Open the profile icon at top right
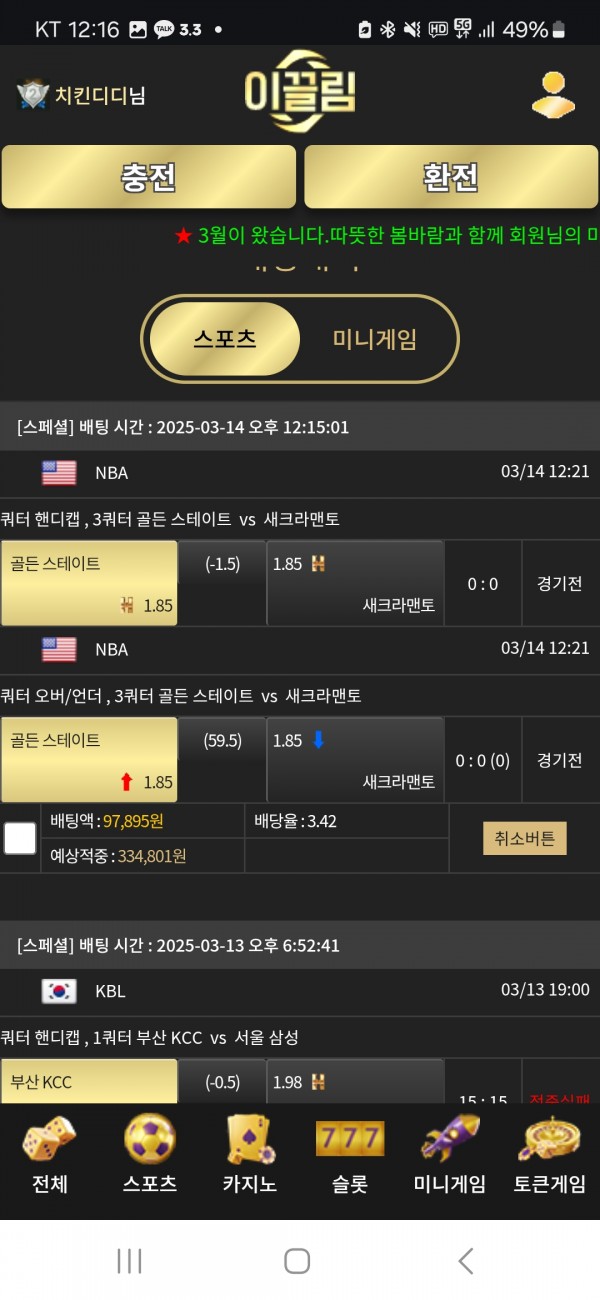Viewport: 600px width, 1300px height. click(x=553, y=96)
